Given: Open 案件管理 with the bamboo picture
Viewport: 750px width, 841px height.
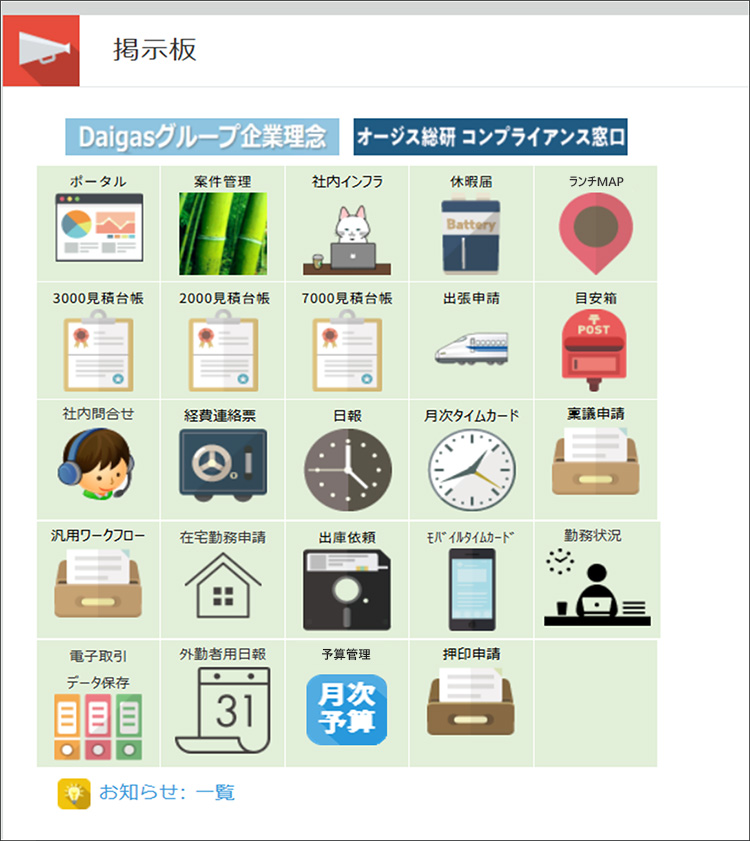Looking at the screenshot, I should coord(223,233).
